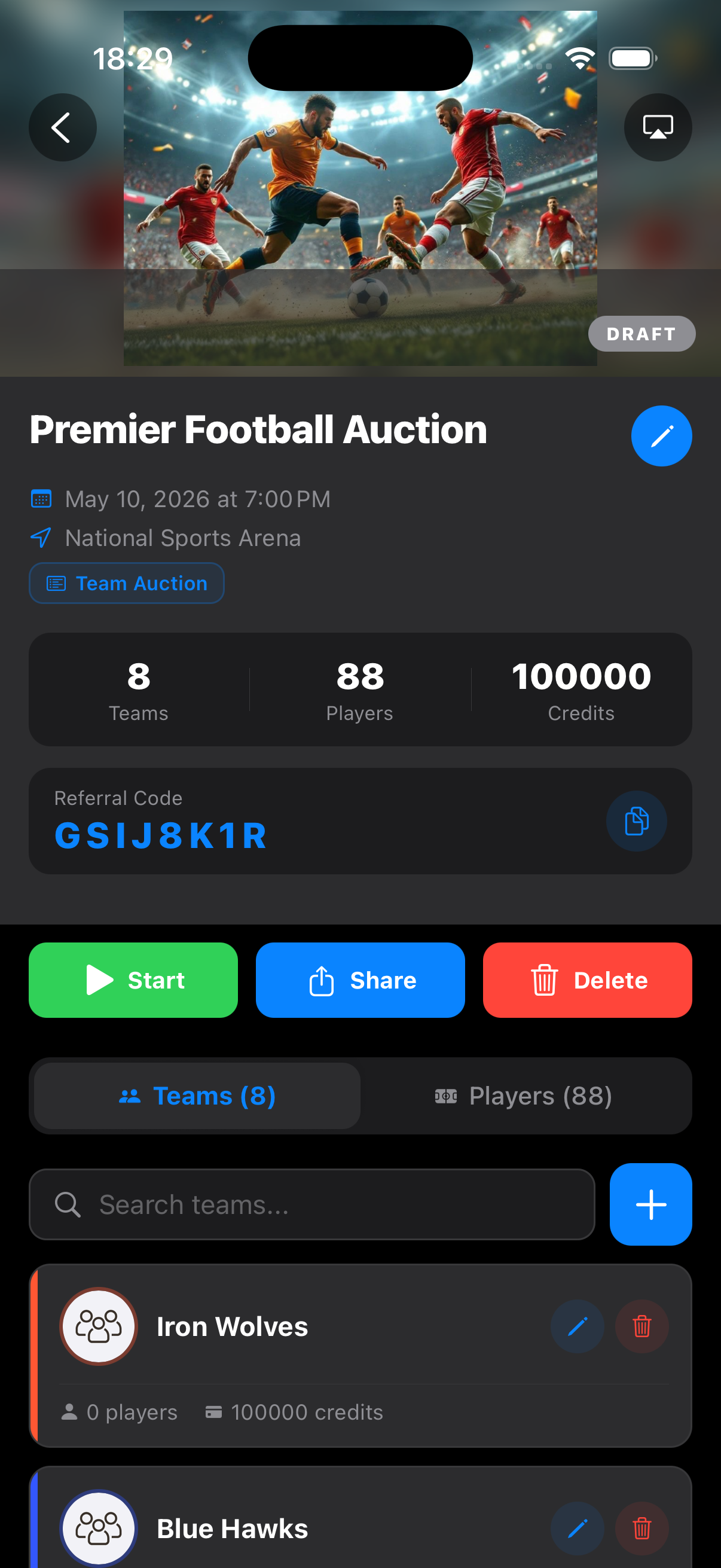Share this auction
This screenshot has height=1568, width=721.
tap(360, 980)
